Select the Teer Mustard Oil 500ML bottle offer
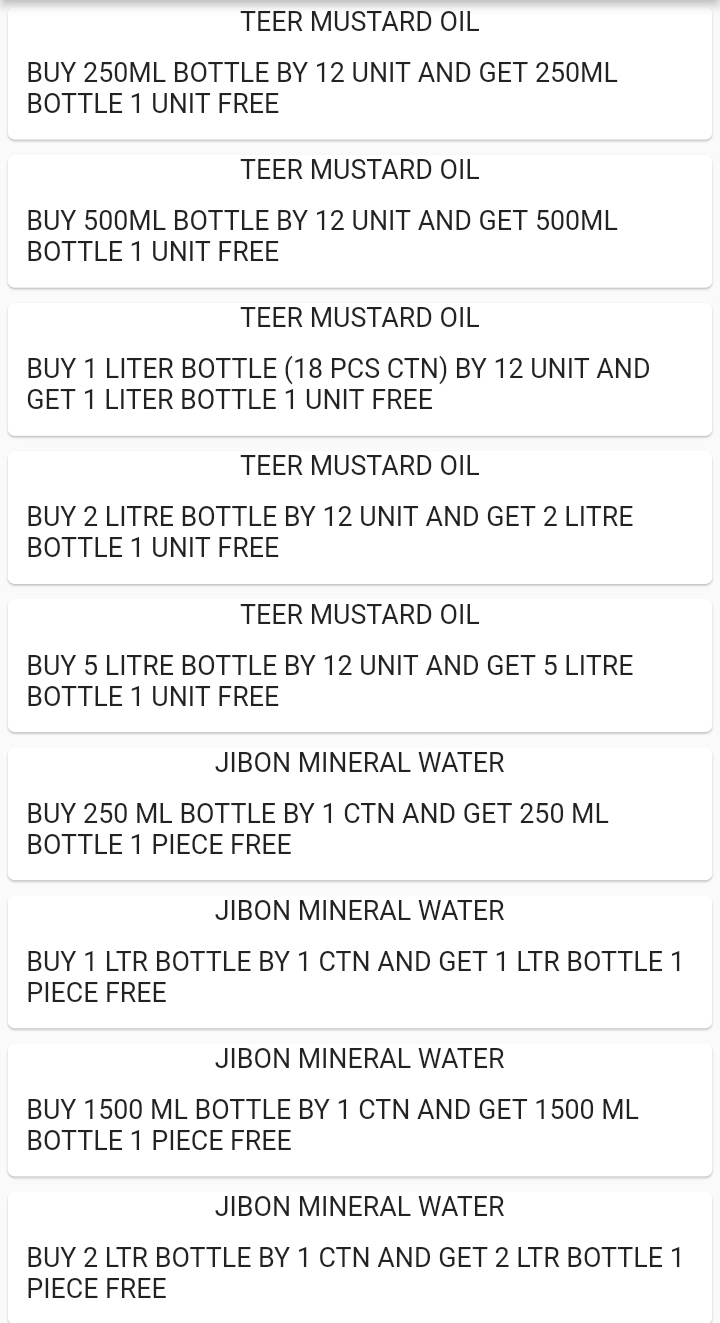 [360, 221]
